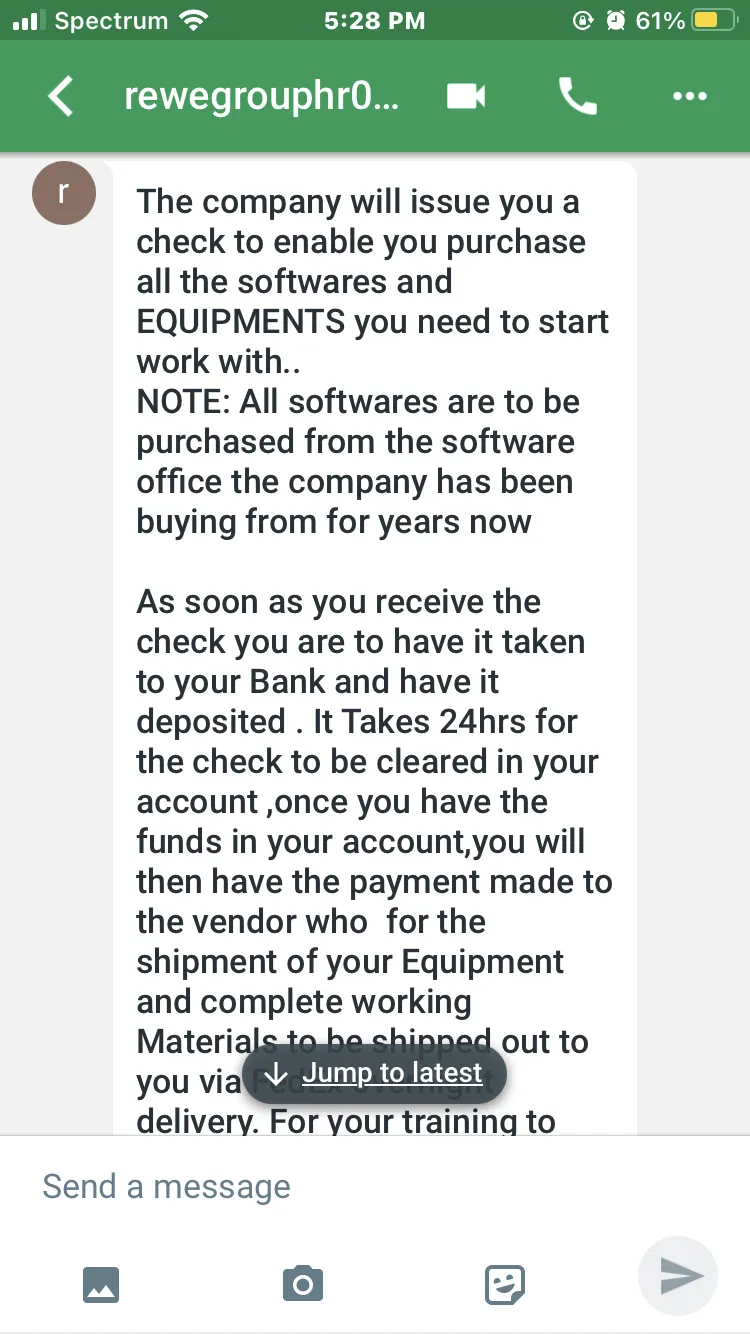Tap the send arrow button
The height and width of the screenshot is (1334, 750).
(679, 1276)
